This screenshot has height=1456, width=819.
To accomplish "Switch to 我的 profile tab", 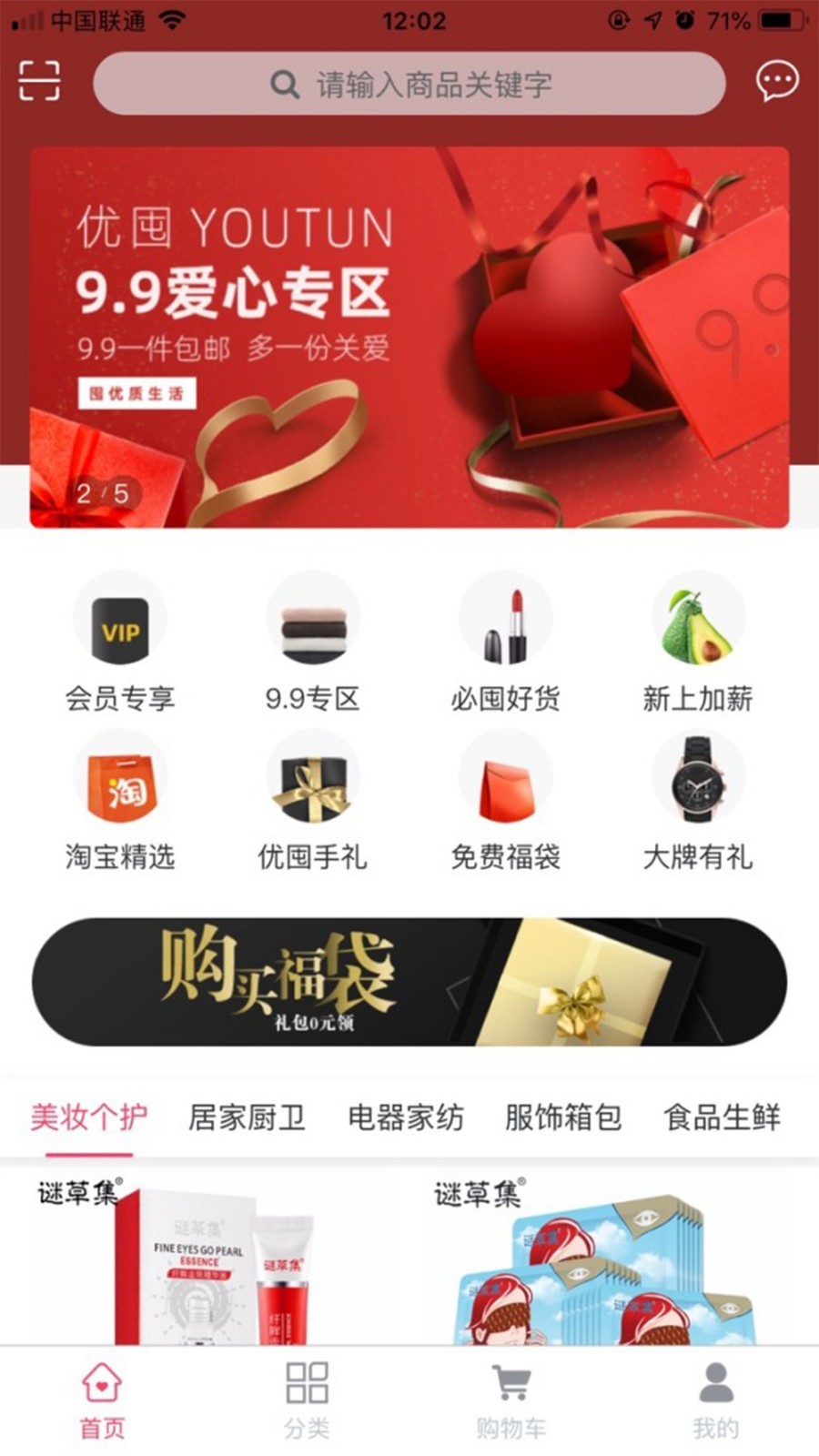I will (x=715, y=1400).
